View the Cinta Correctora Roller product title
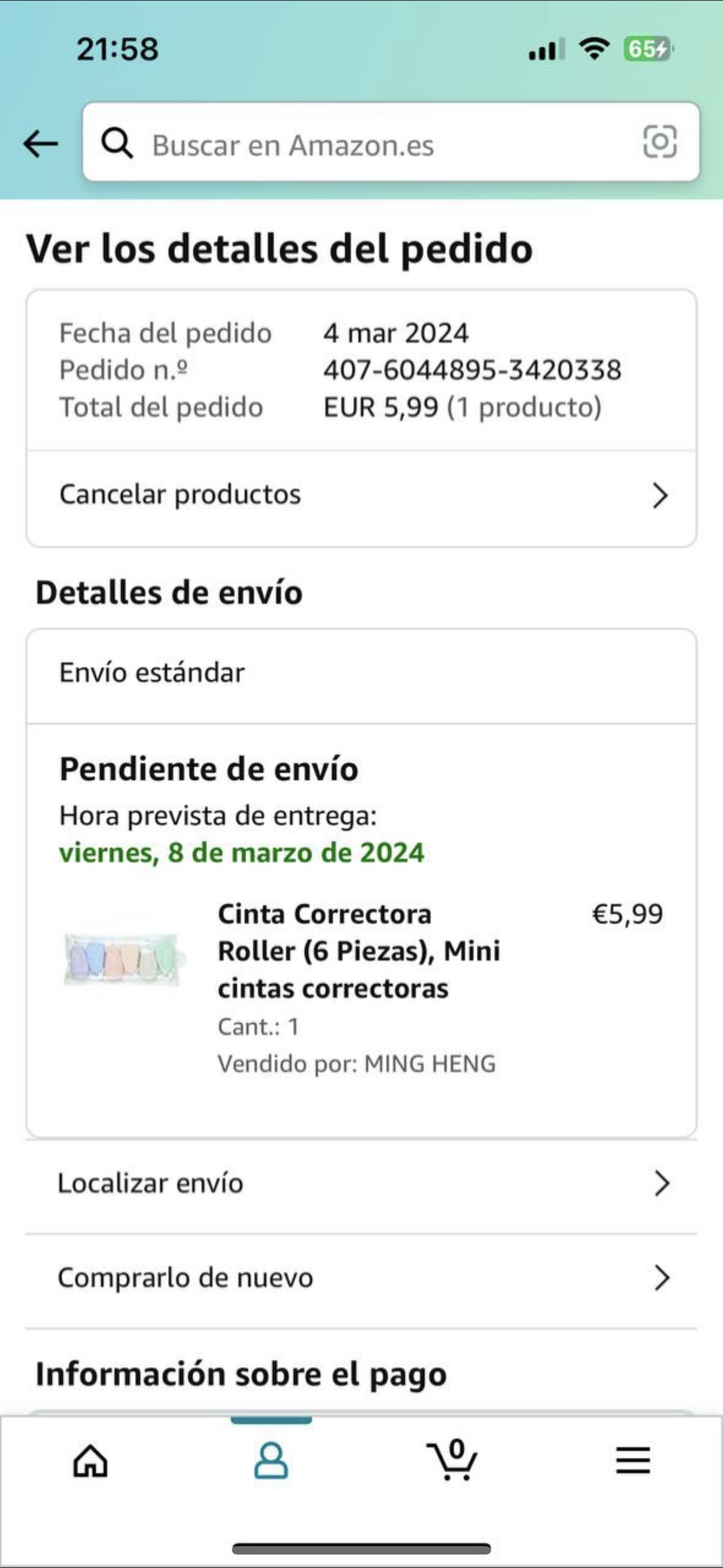 359,950
